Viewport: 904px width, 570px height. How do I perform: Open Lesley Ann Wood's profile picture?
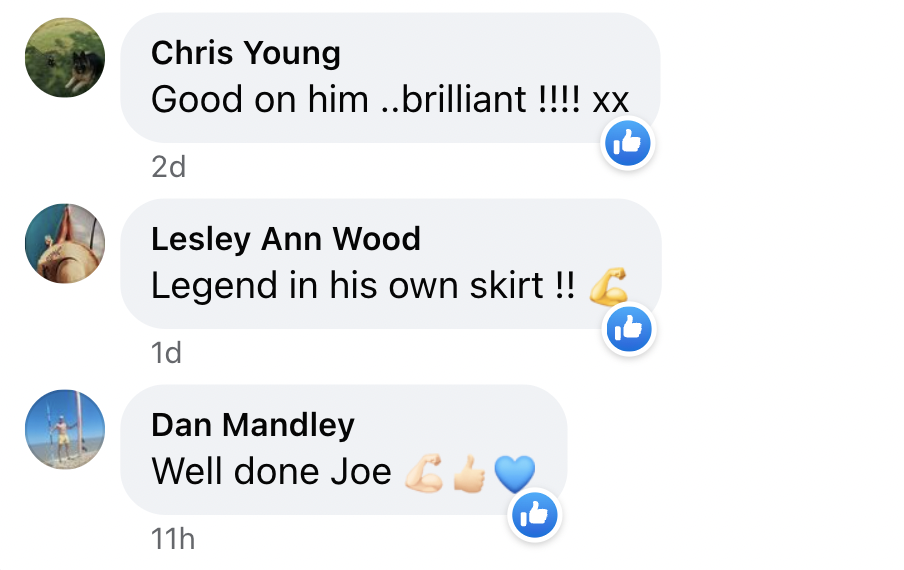(x=64, y=244)
